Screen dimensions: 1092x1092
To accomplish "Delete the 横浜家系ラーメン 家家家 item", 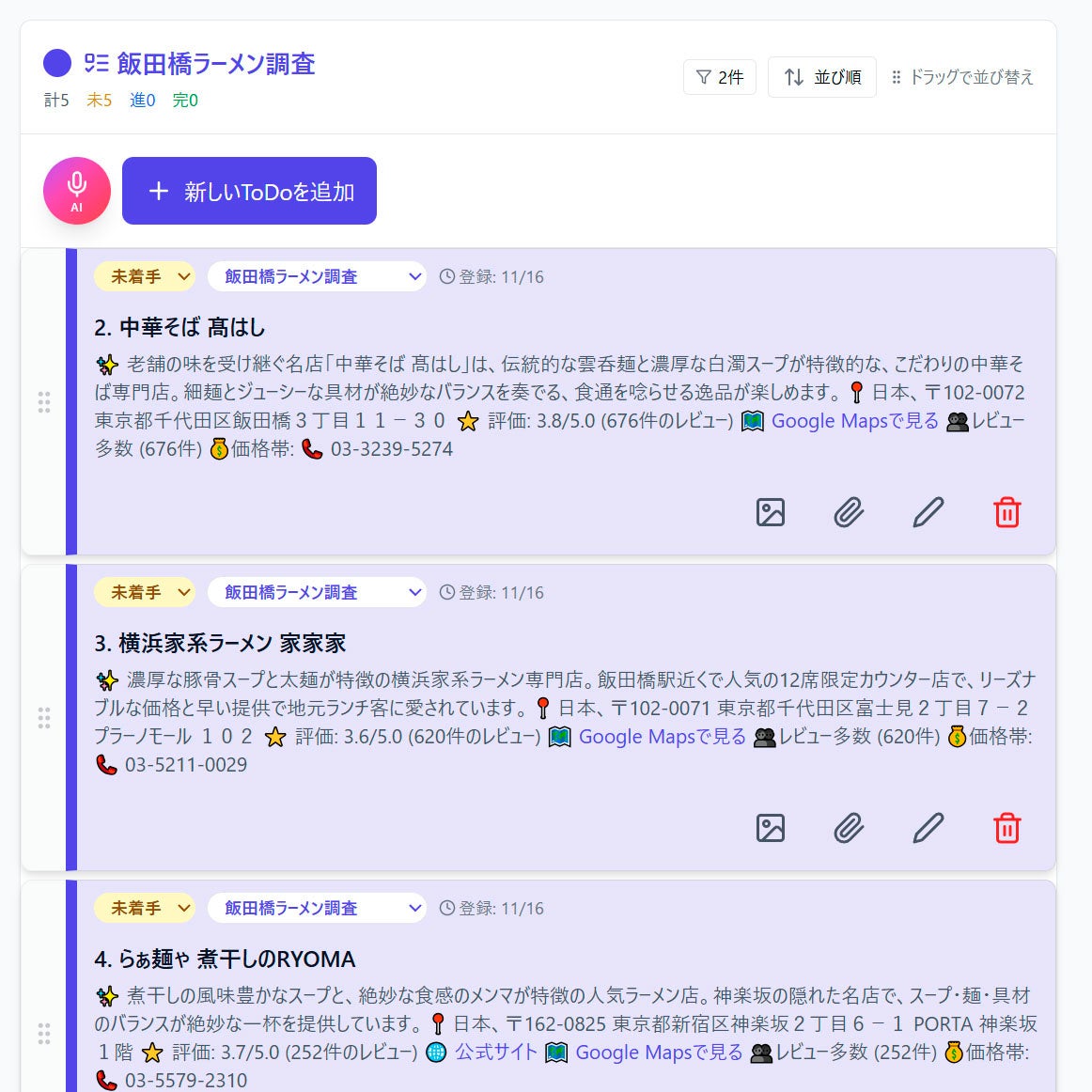I will (1006, 828).
